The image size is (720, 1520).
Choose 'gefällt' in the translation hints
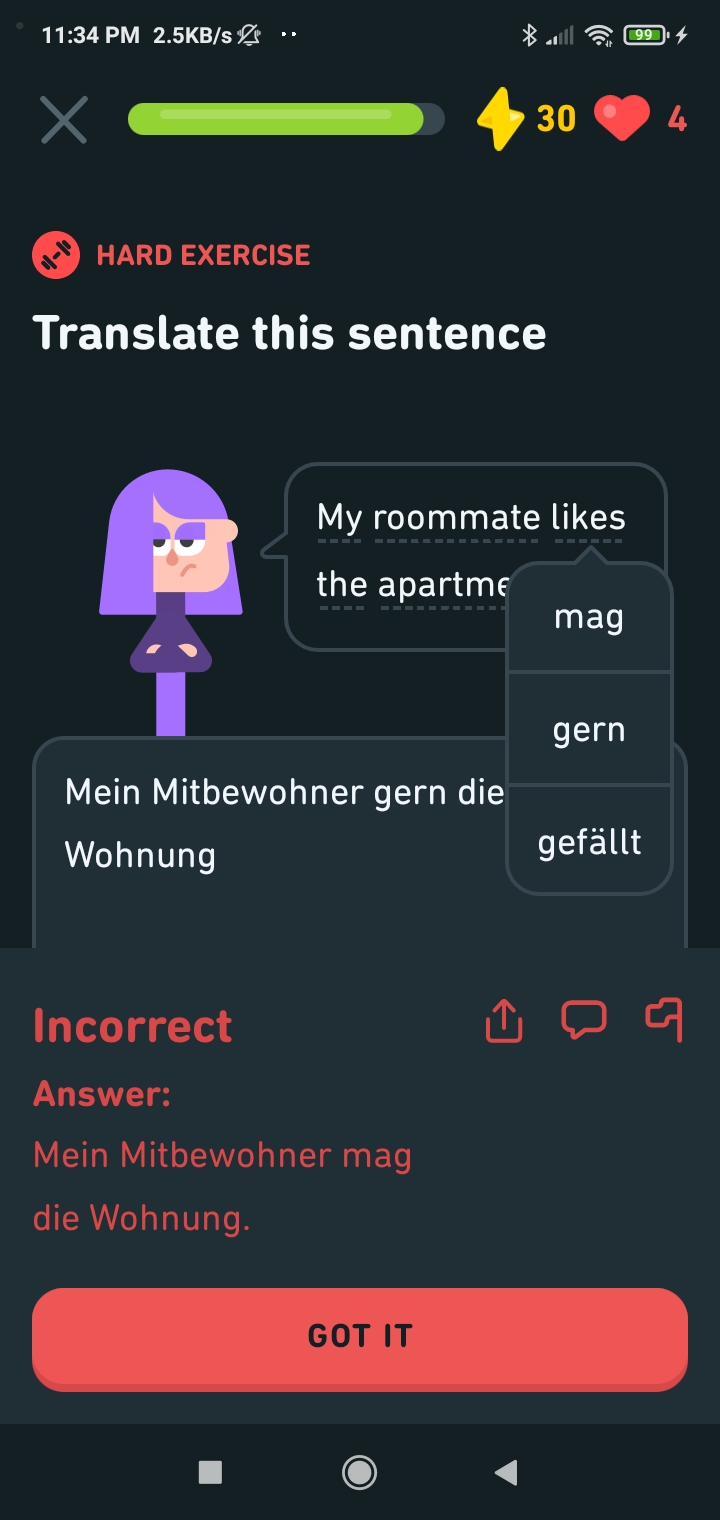click(x=589, y=841)
